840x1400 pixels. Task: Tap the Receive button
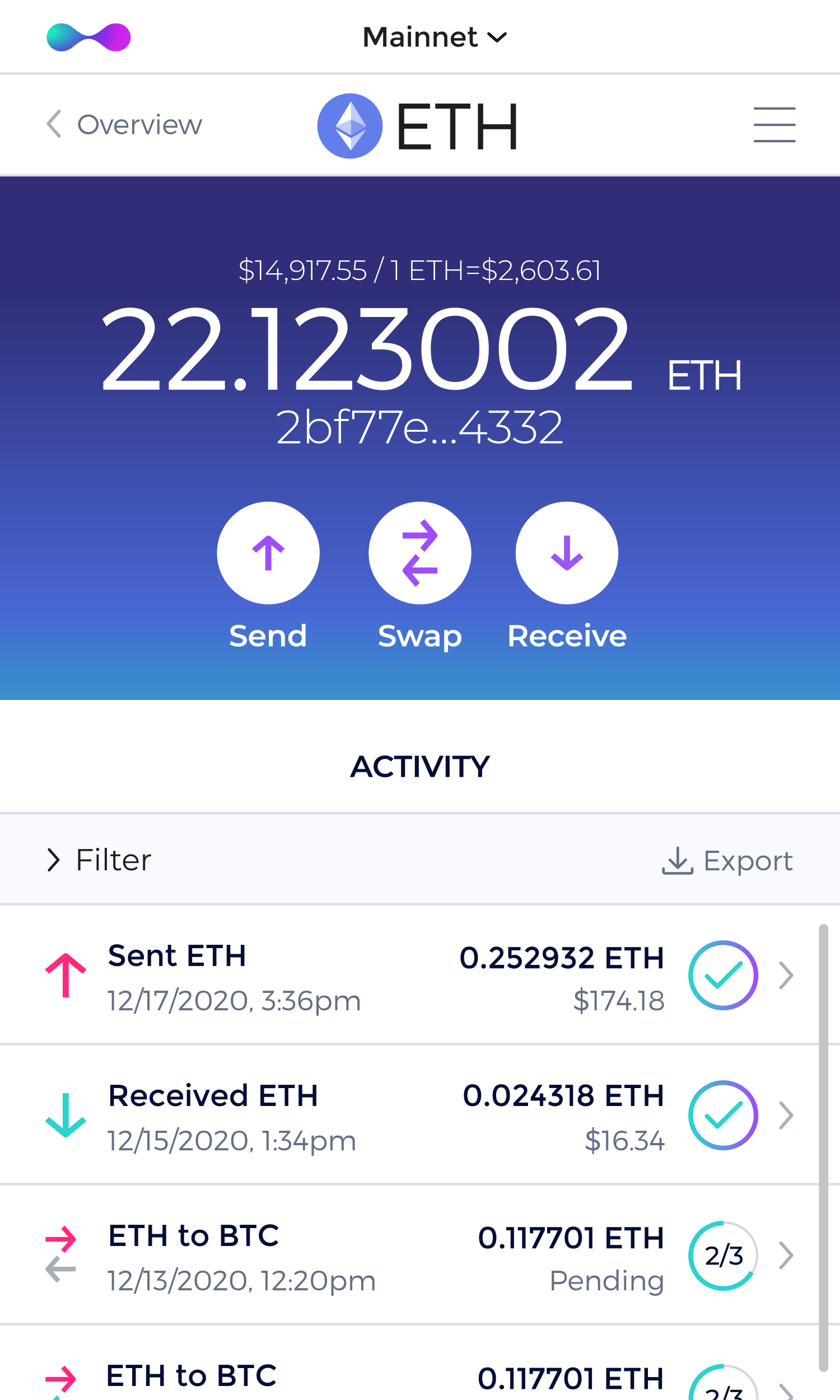pos(567,553)
